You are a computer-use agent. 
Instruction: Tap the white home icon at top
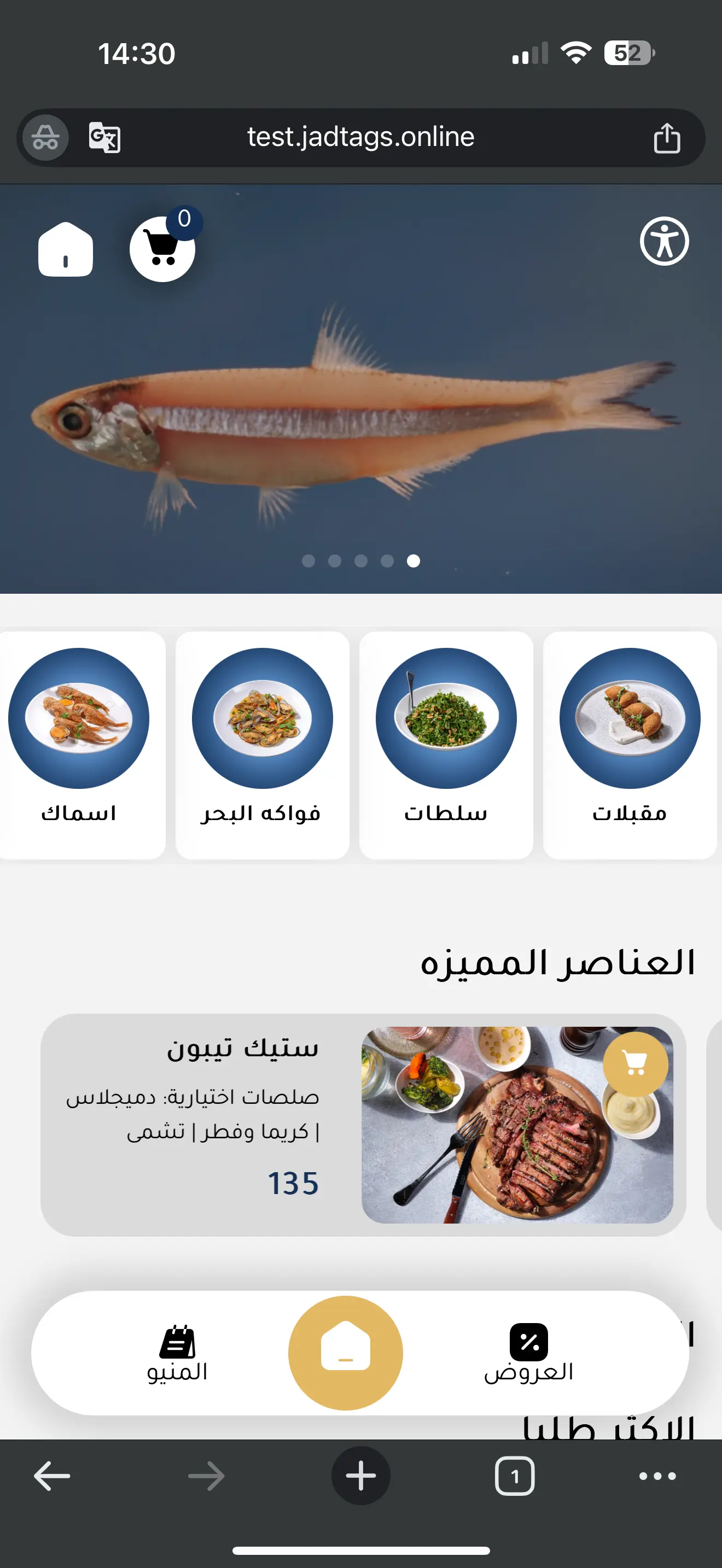point(66,249)
